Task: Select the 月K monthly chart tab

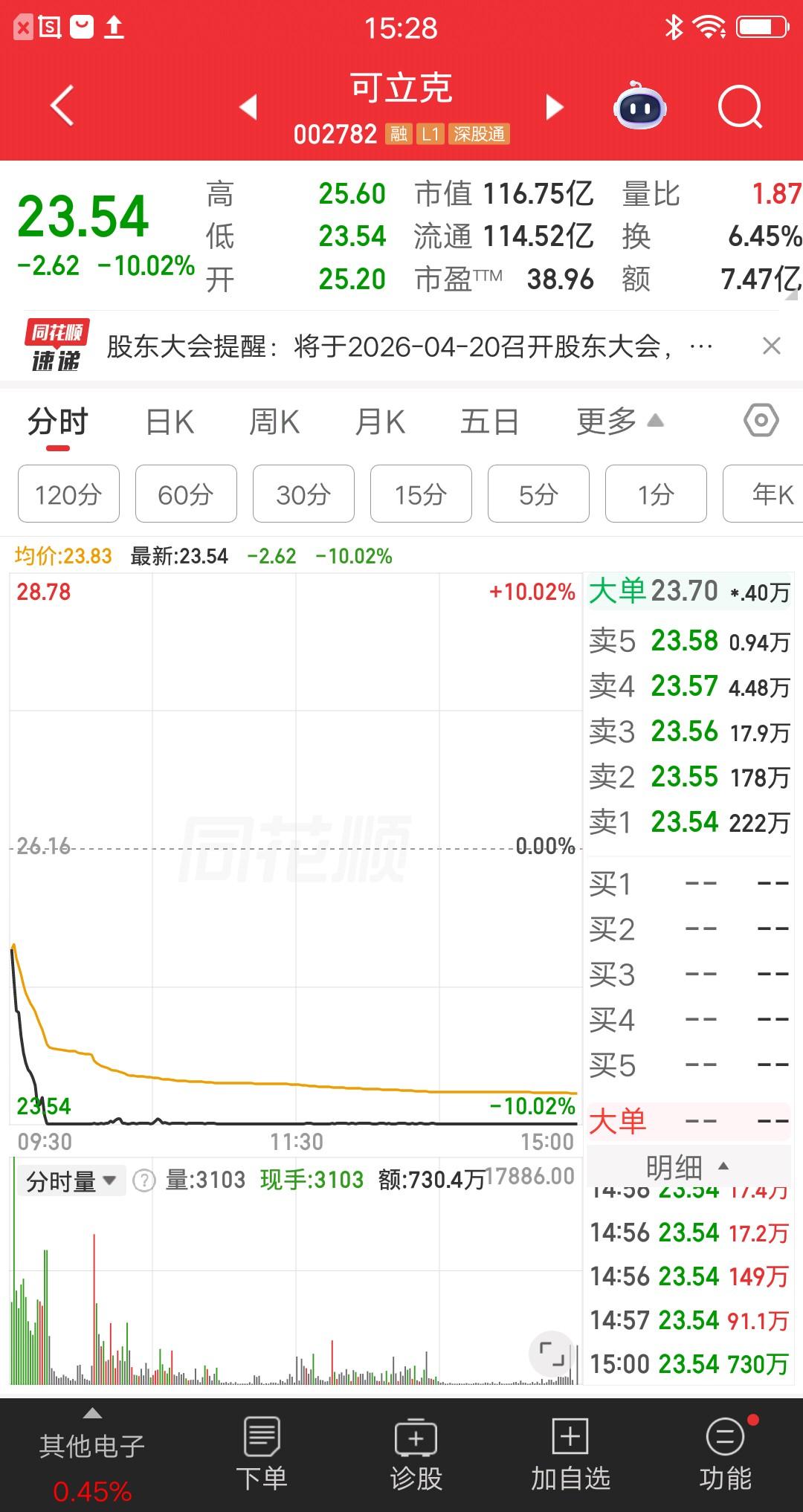Action: pos(379,421)
